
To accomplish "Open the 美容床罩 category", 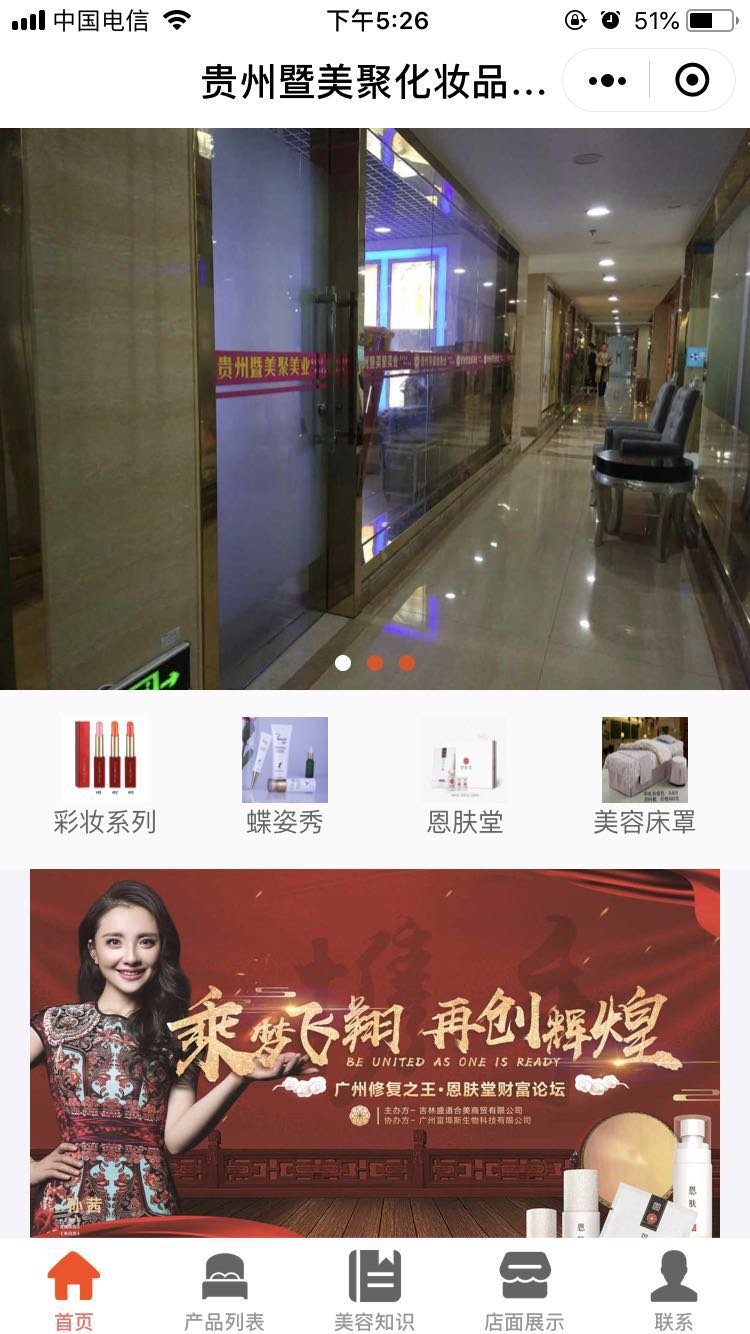I will (x=644, y=776).
